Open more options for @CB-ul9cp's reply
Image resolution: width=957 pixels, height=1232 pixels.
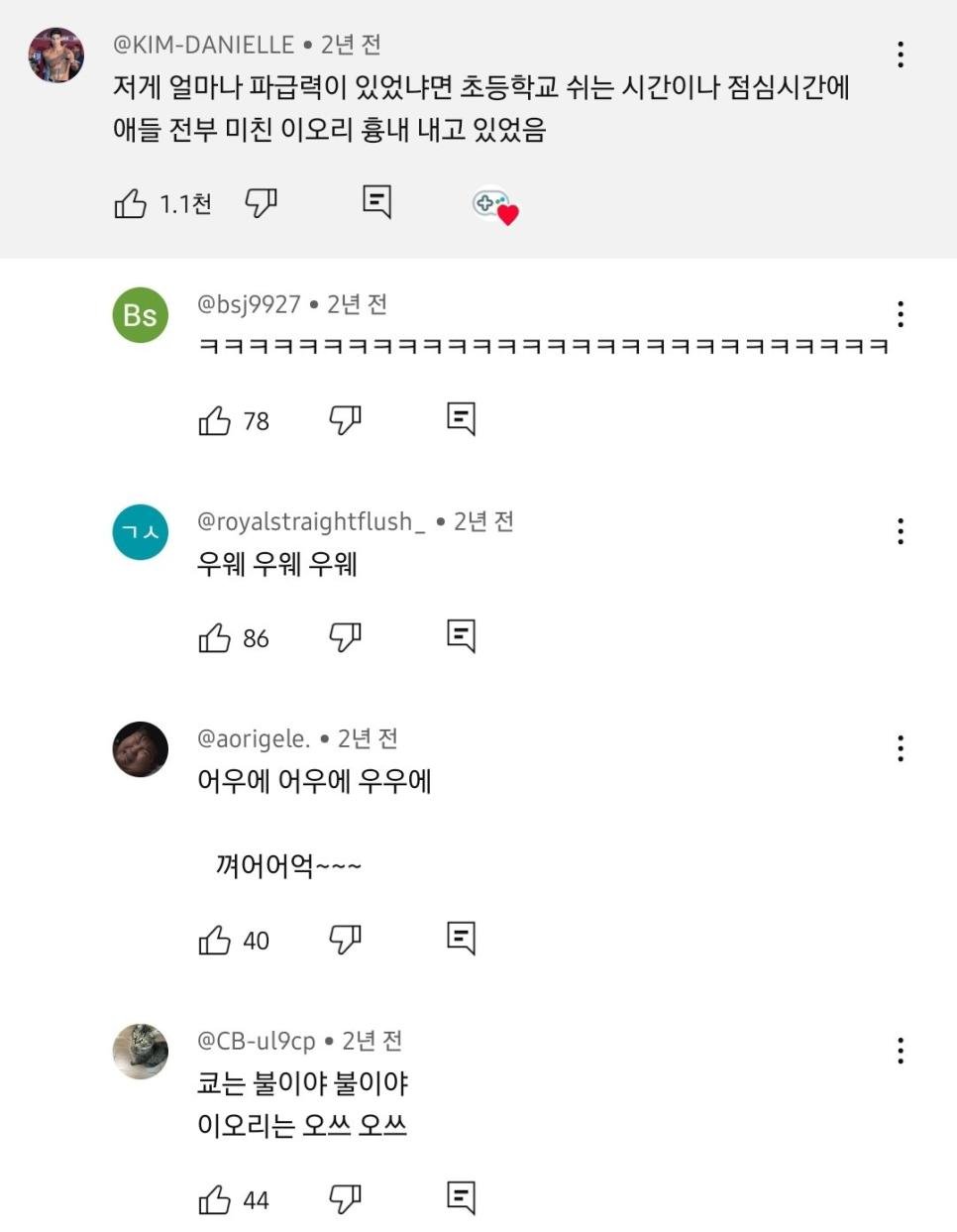point(900,1051)
